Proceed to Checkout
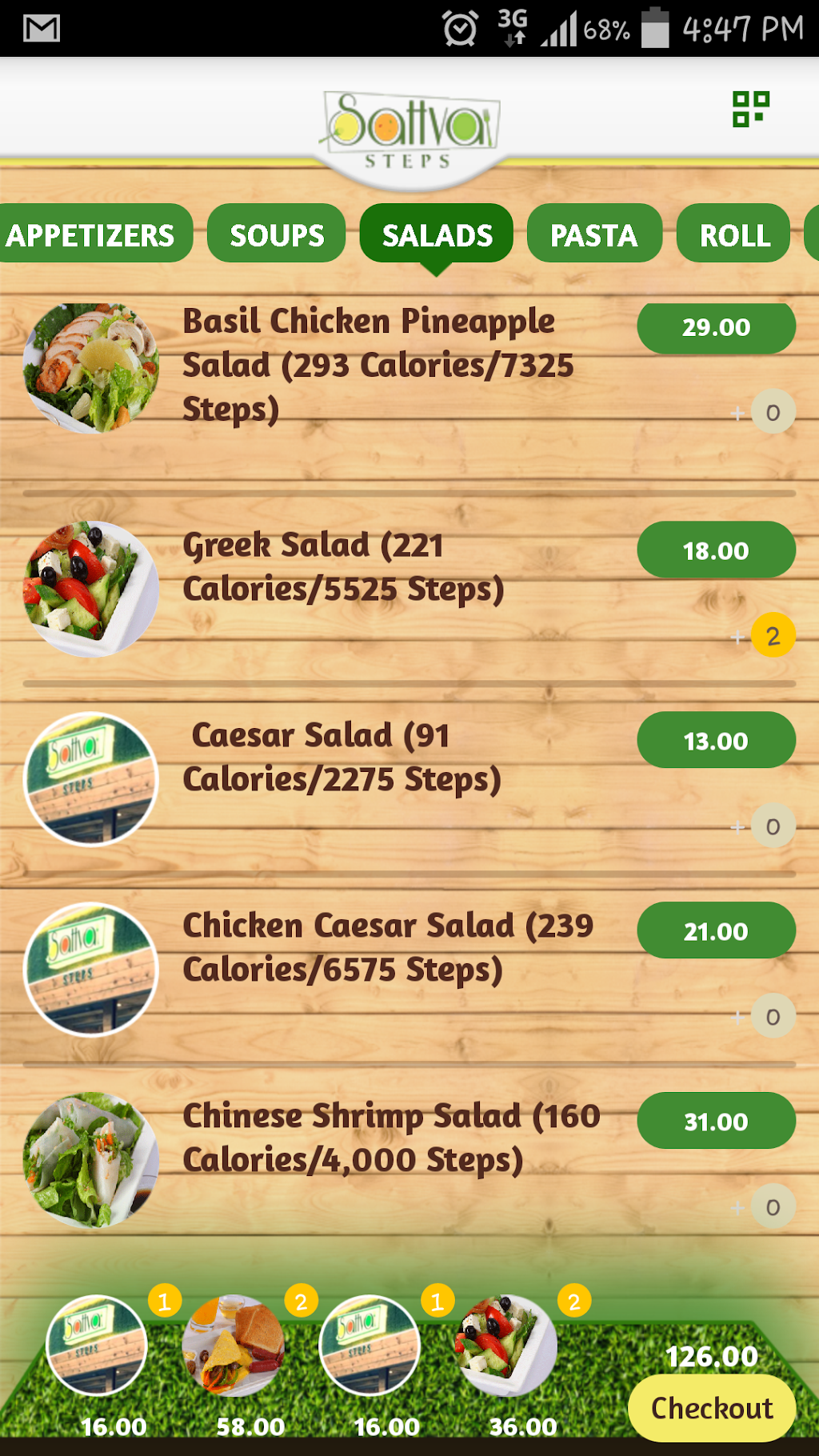Viewport: 819px width, 1456px height. click(711, 1408)
